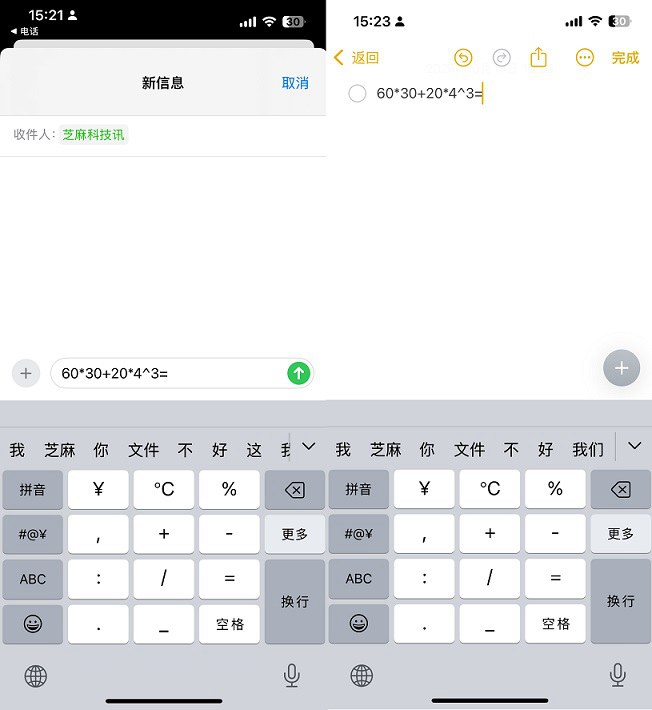The height and width of the screenshot is (710, 652).
Task: Cancel the new message via 取消
Action: (x=295, y=83)
